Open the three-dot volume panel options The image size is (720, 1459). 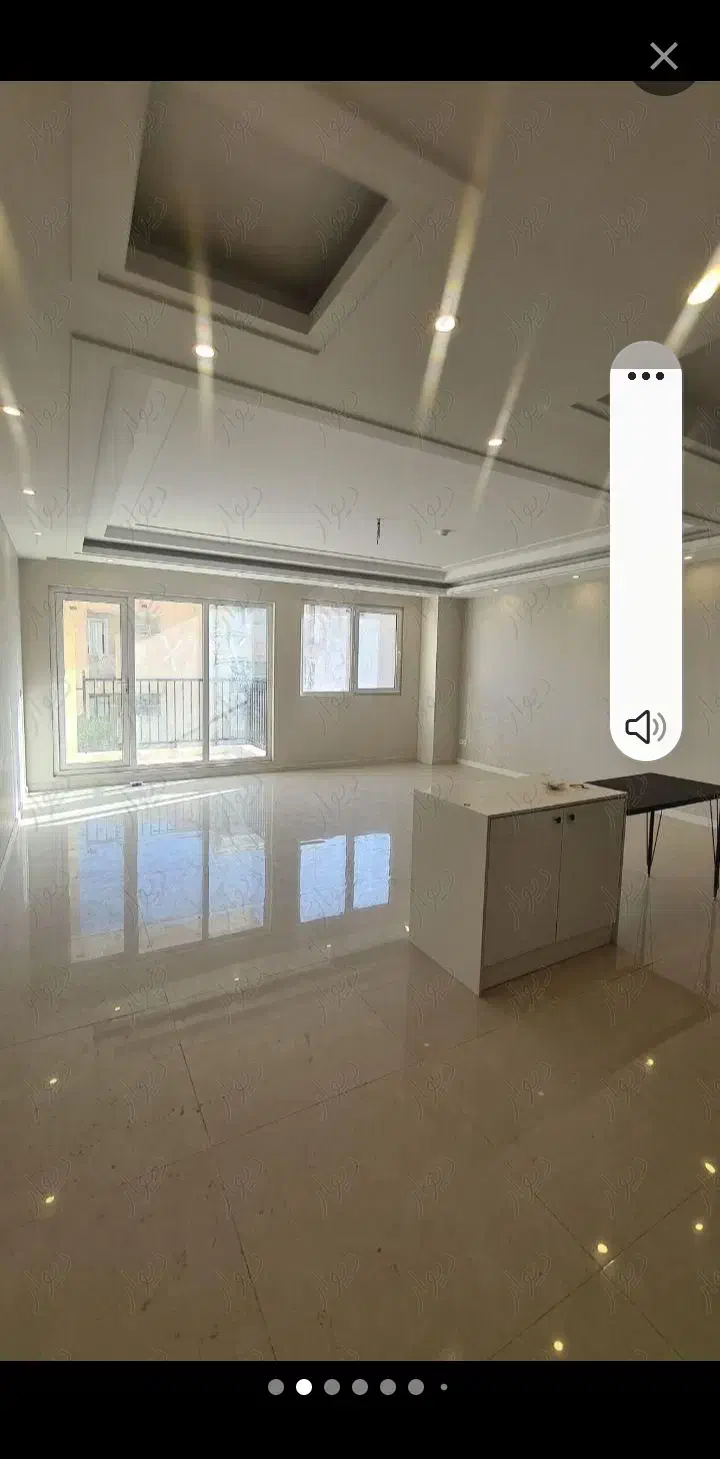tap(646, 377)
